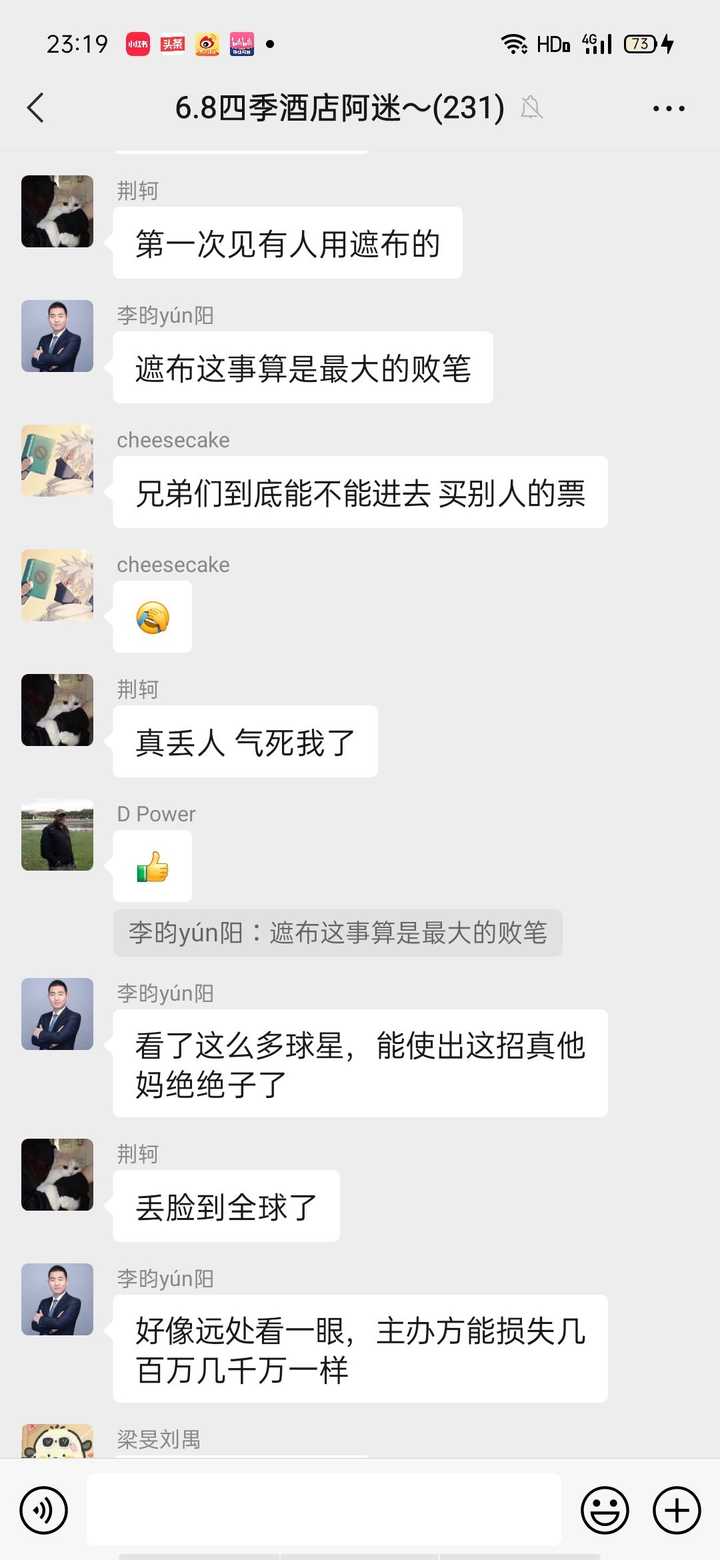Click the muted notification bell icon
720x1560 pixels.
pos(531,108)
